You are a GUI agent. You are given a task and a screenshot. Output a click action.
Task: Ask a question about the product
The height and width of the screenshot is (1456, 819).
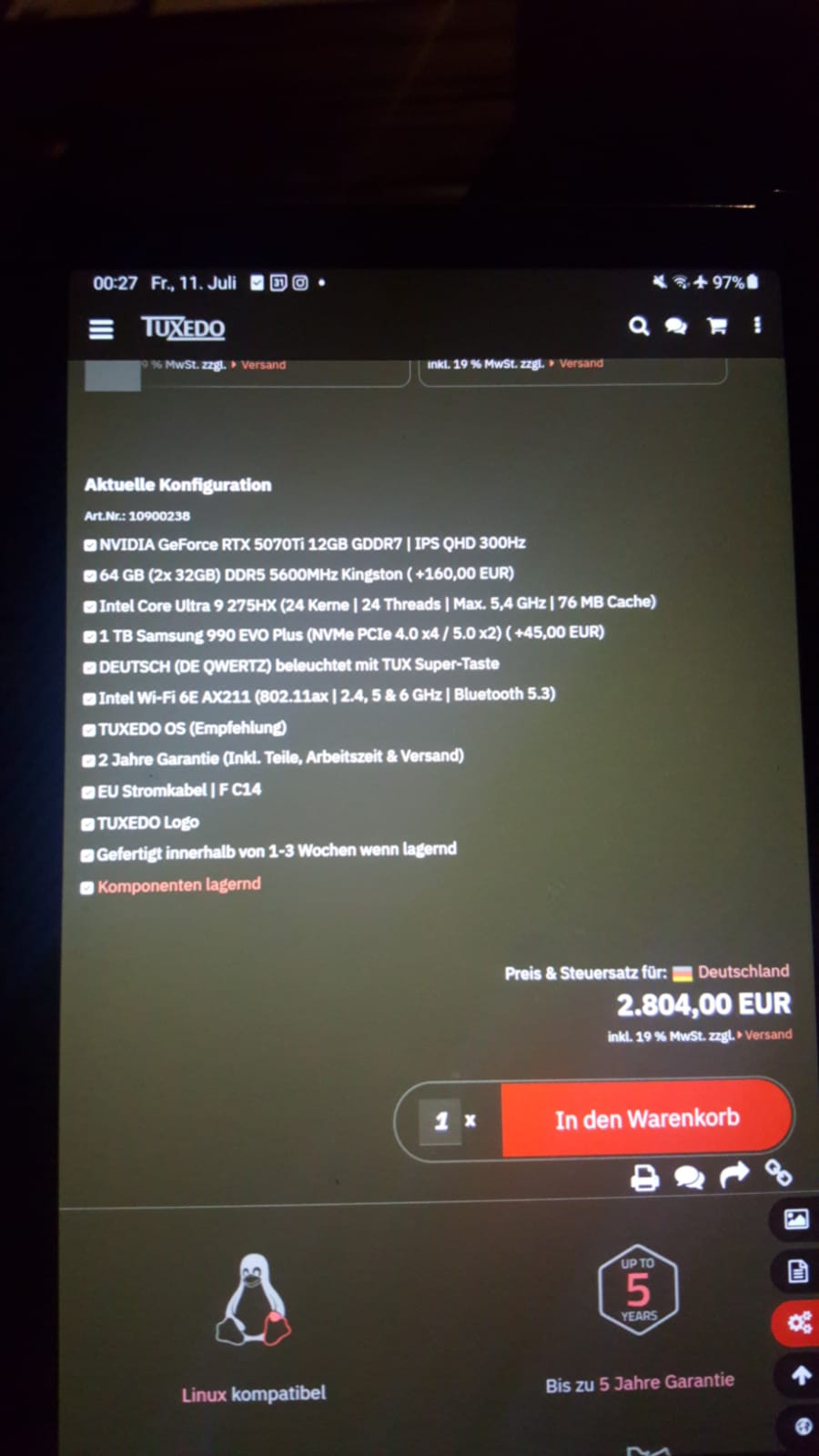[x=689, y=1178]
